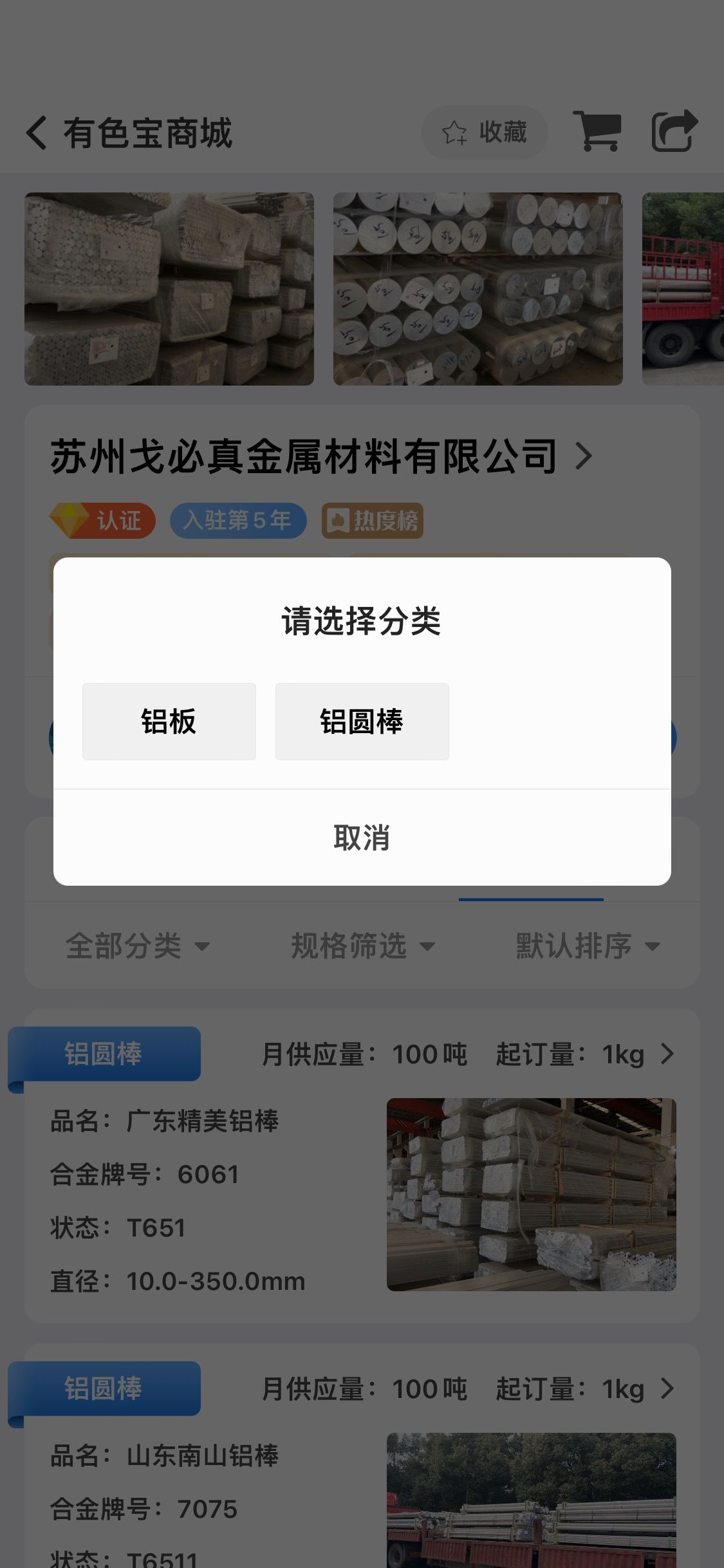Open 苏州戈必真金属材料有限公司 company details

(321, 456)
